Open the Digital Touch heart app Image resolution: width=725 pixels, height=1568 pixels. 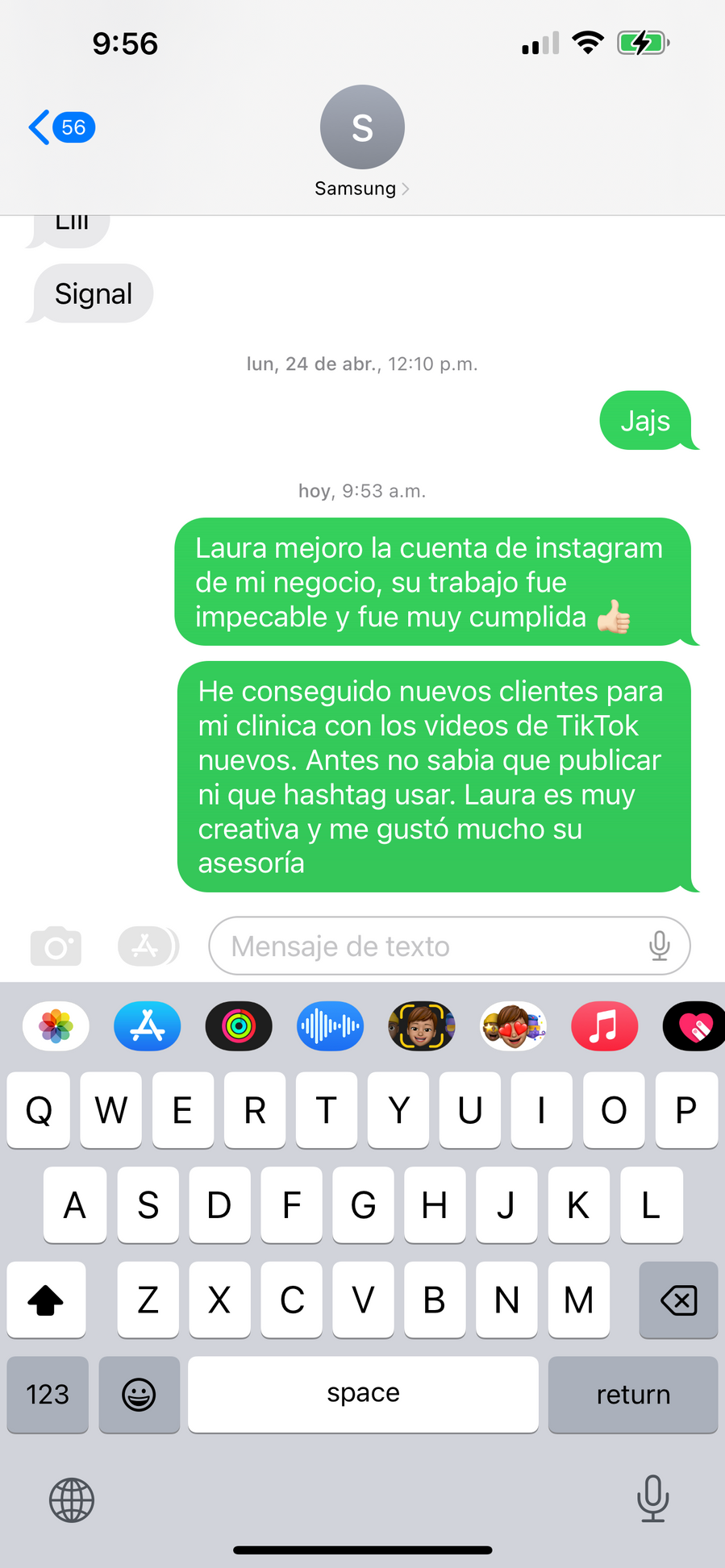click(x=694, y=1026)
